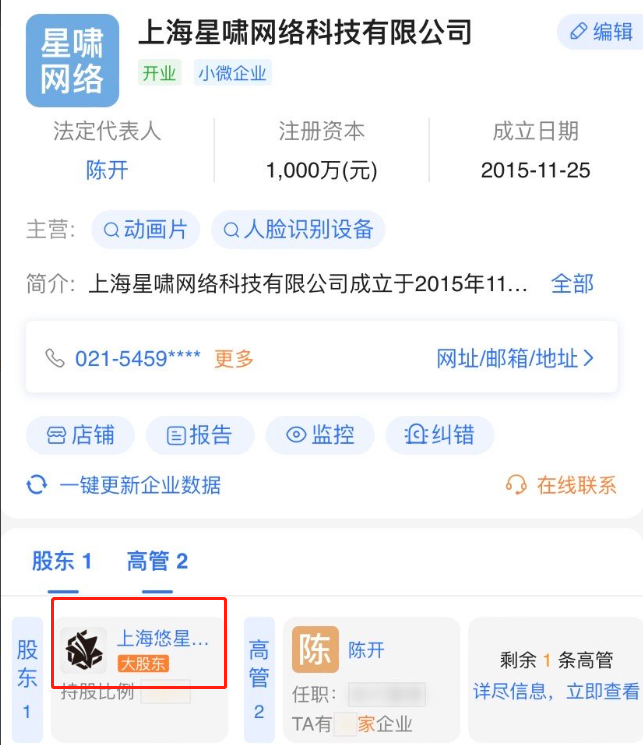Expand the full company intro via 全部

coord(572,284)
